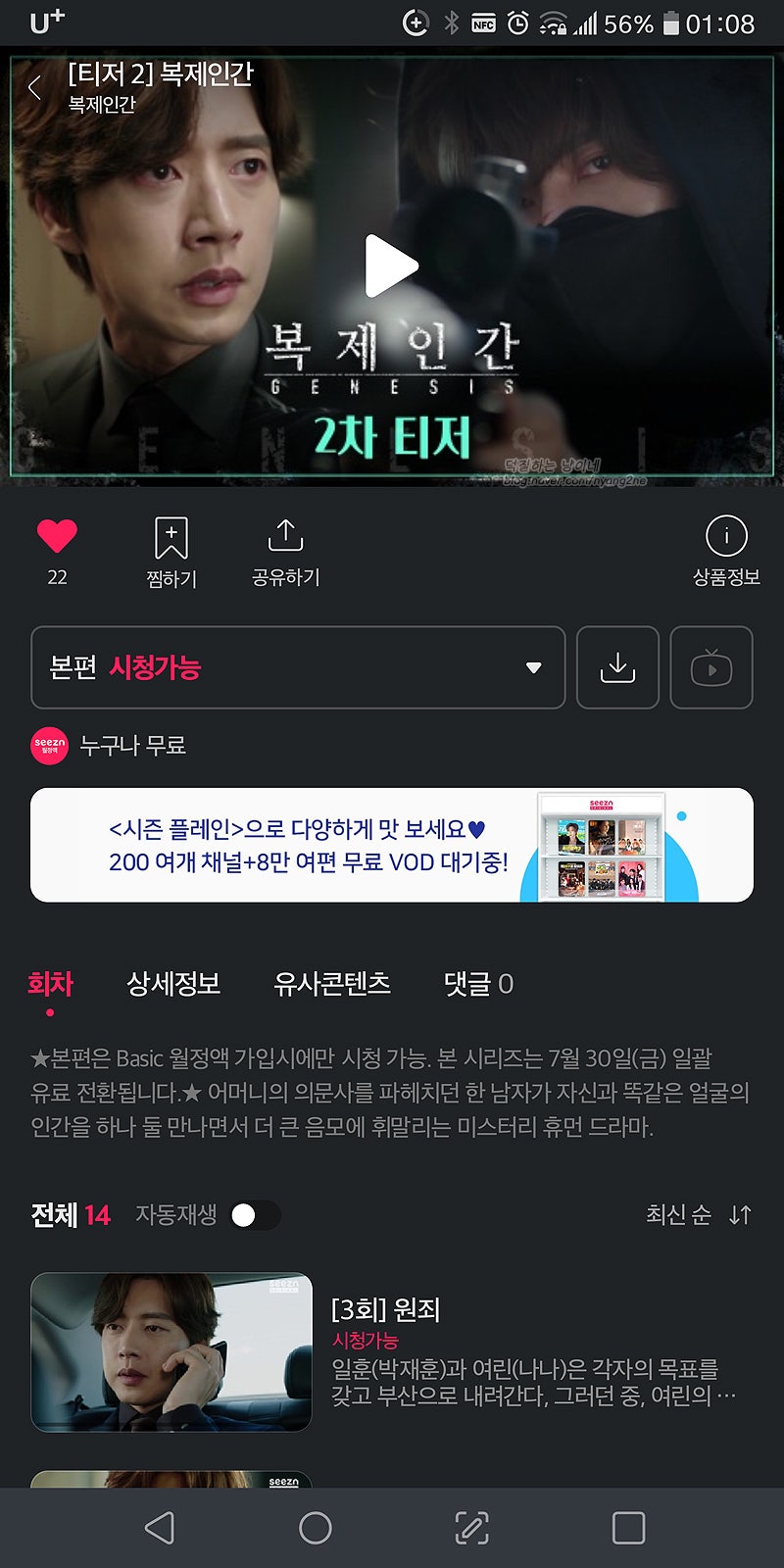Tap the seezn 월정액 badge icon

point(49,745)
